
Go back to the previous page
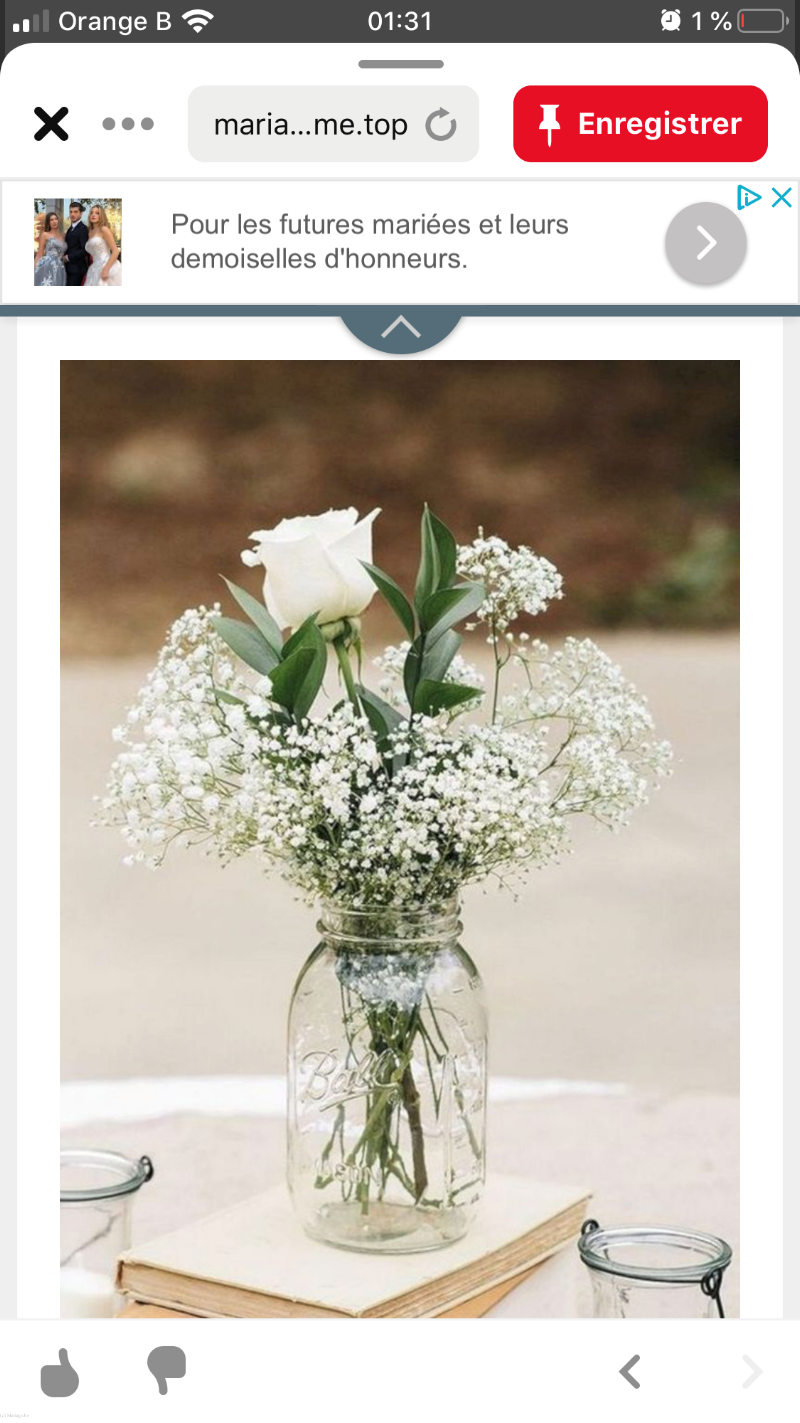coord(630,1372)
